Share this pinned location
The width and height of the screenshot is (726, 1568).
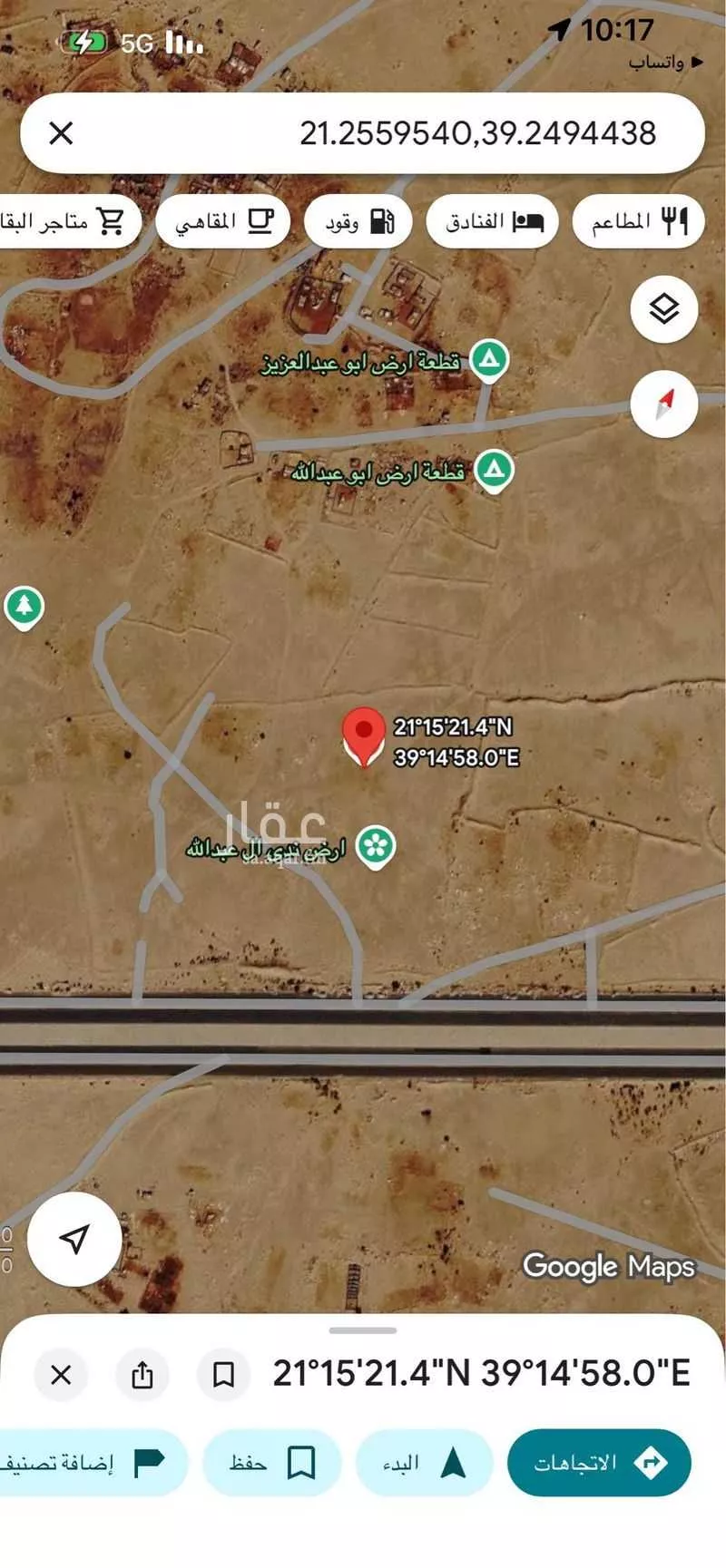click(x=142, y=1375)
